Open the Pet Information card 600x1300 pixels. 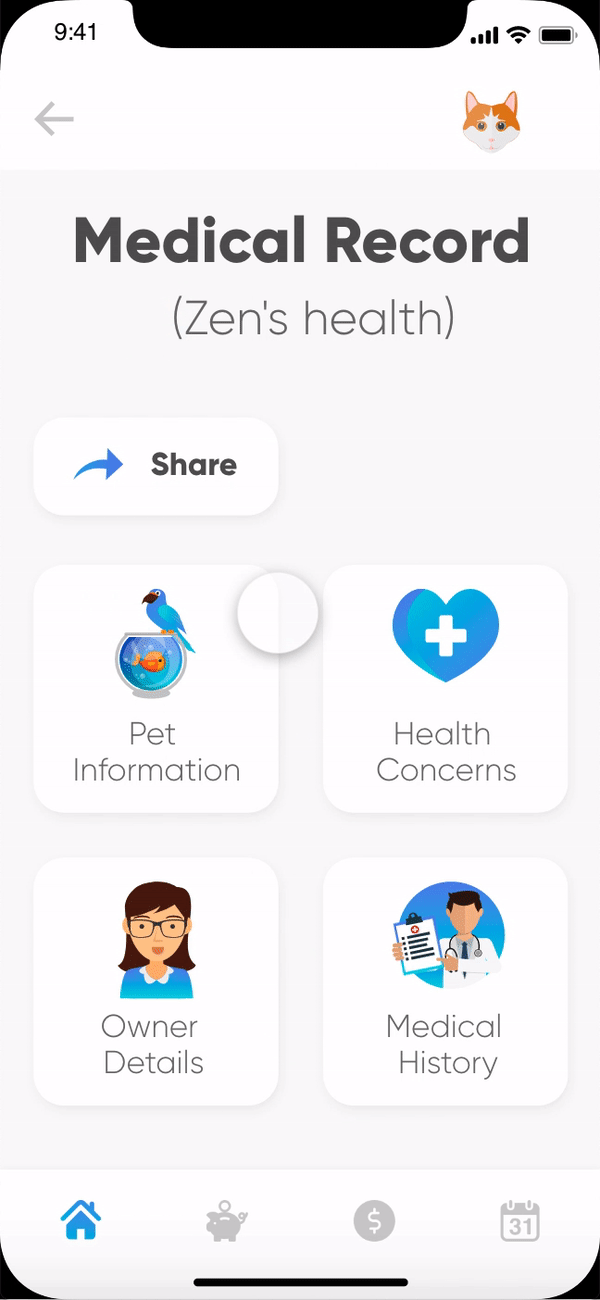click(156, 688)
